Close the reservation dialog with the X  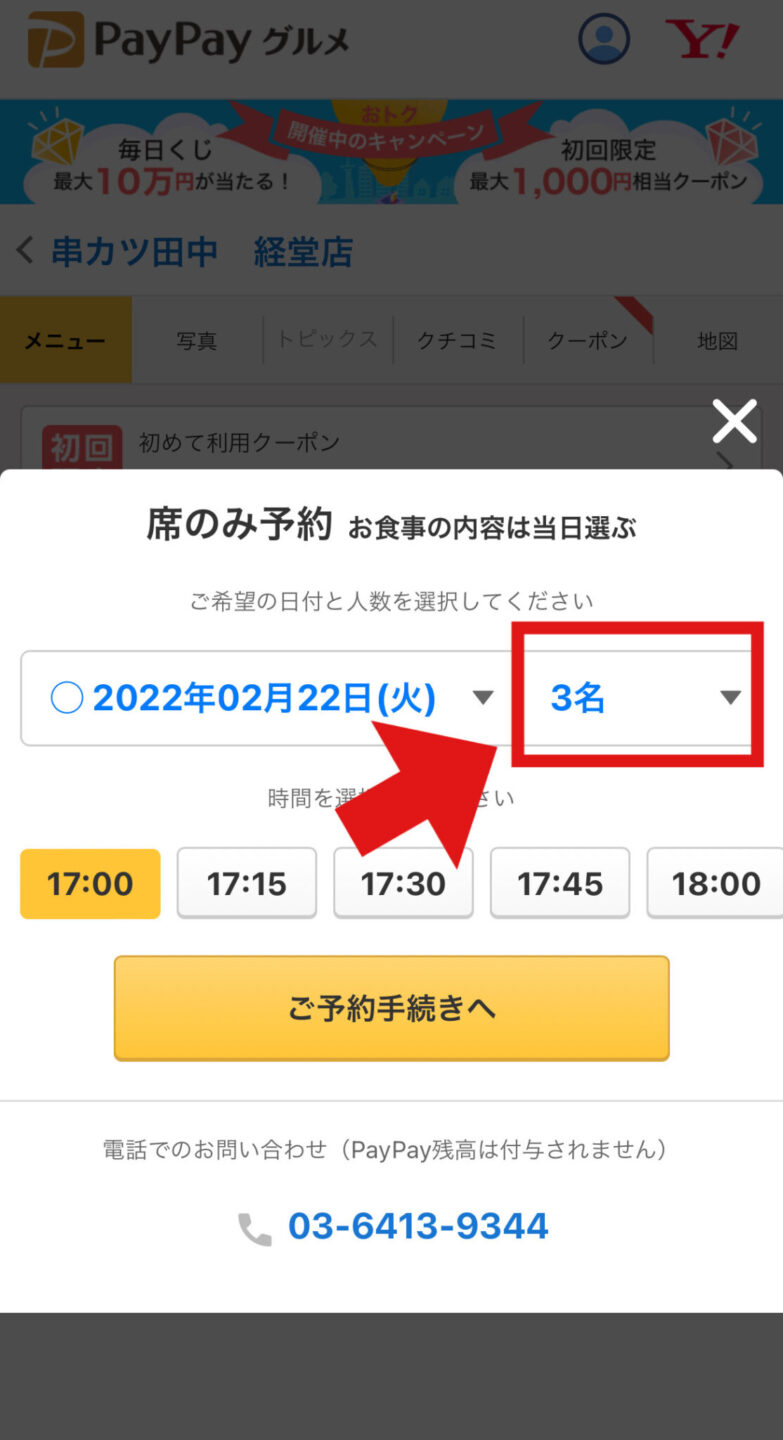(734, 422)
